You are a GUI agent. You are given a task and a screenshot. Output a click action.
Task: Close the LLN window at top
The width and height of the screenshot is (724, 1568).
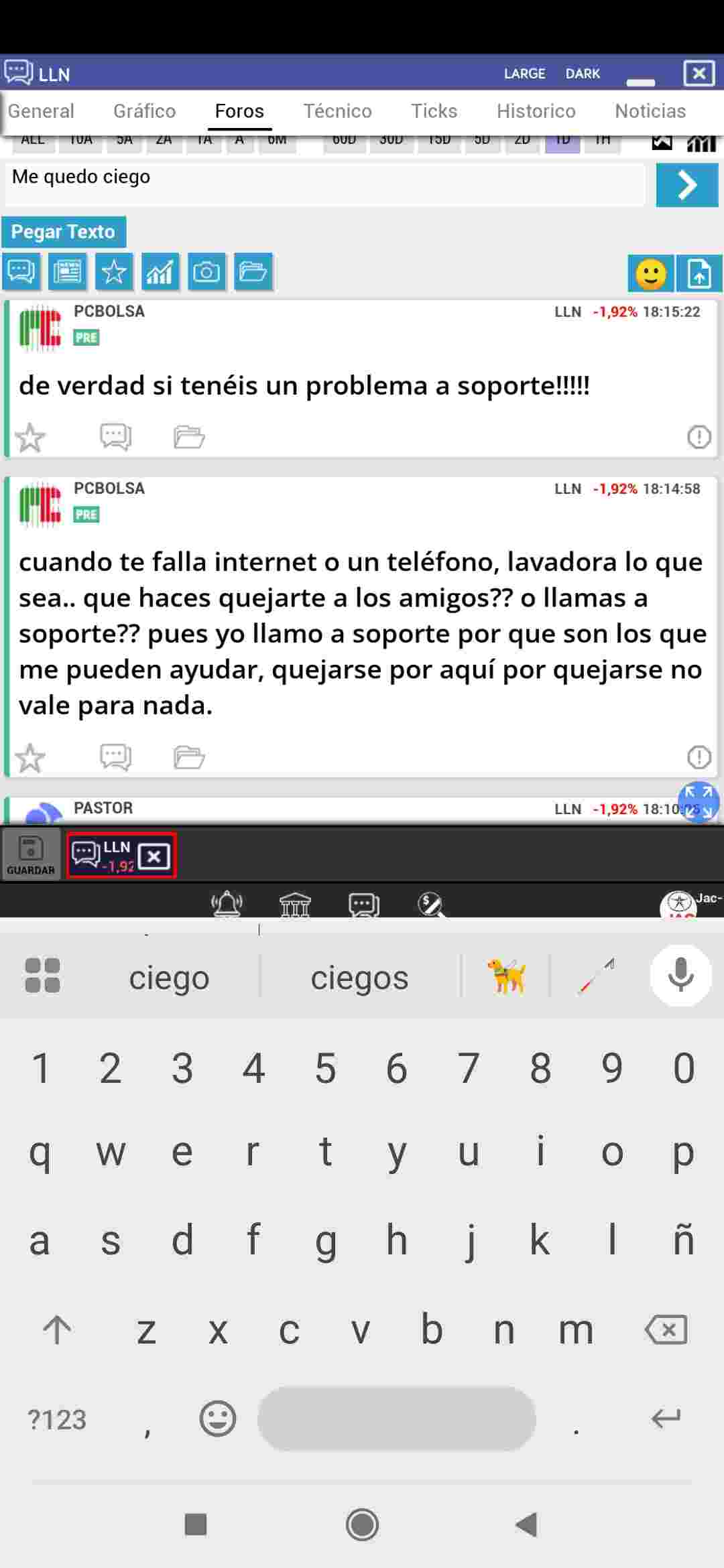click(699, 73)
